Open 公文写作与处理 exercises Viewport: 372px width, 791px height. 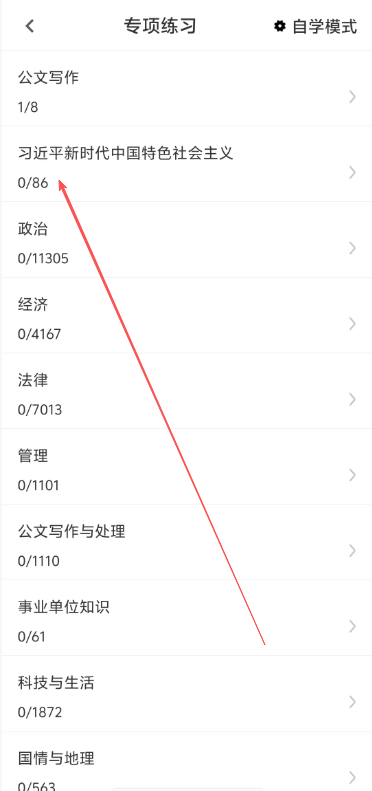[187, 543]
